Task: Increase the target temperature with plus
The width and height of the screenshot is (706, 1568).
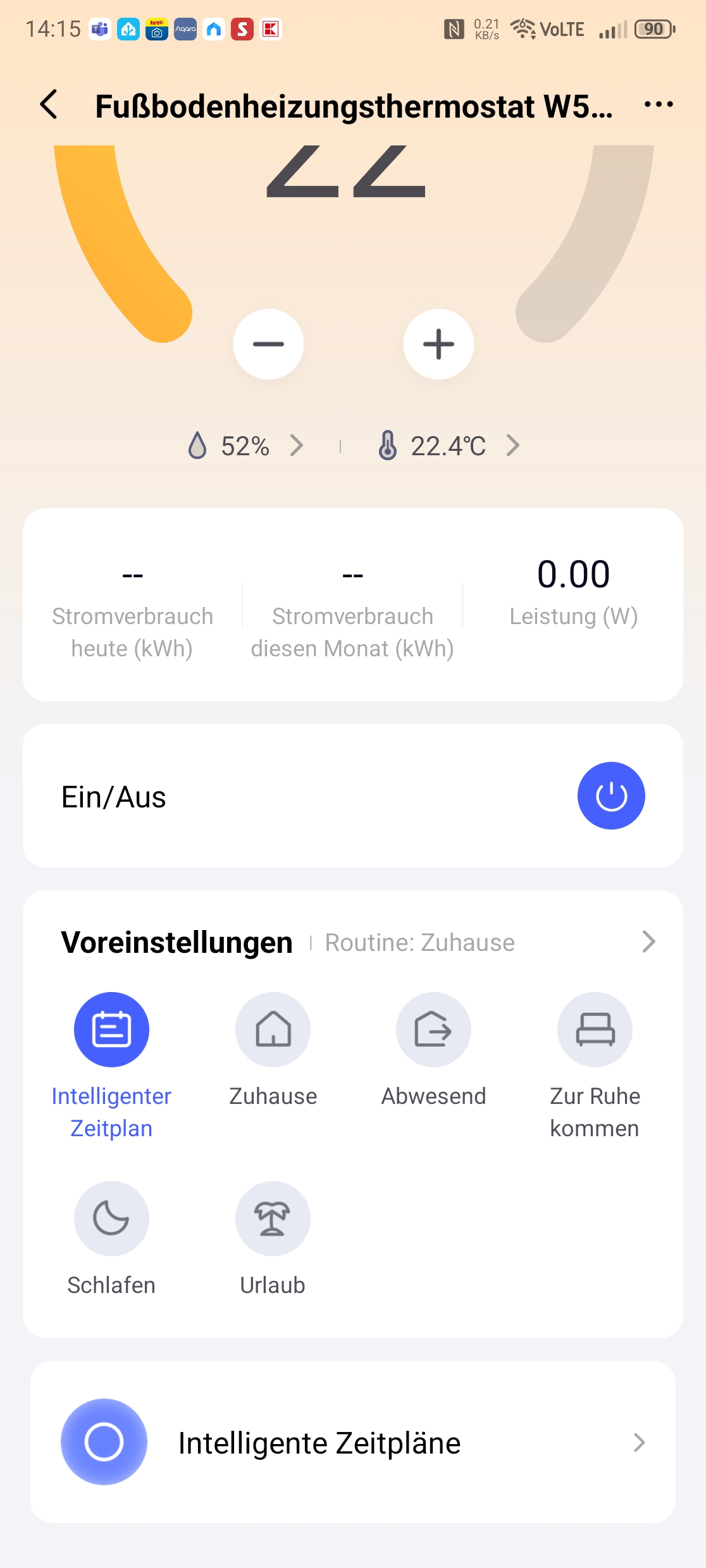Action: tap(438, 344)
